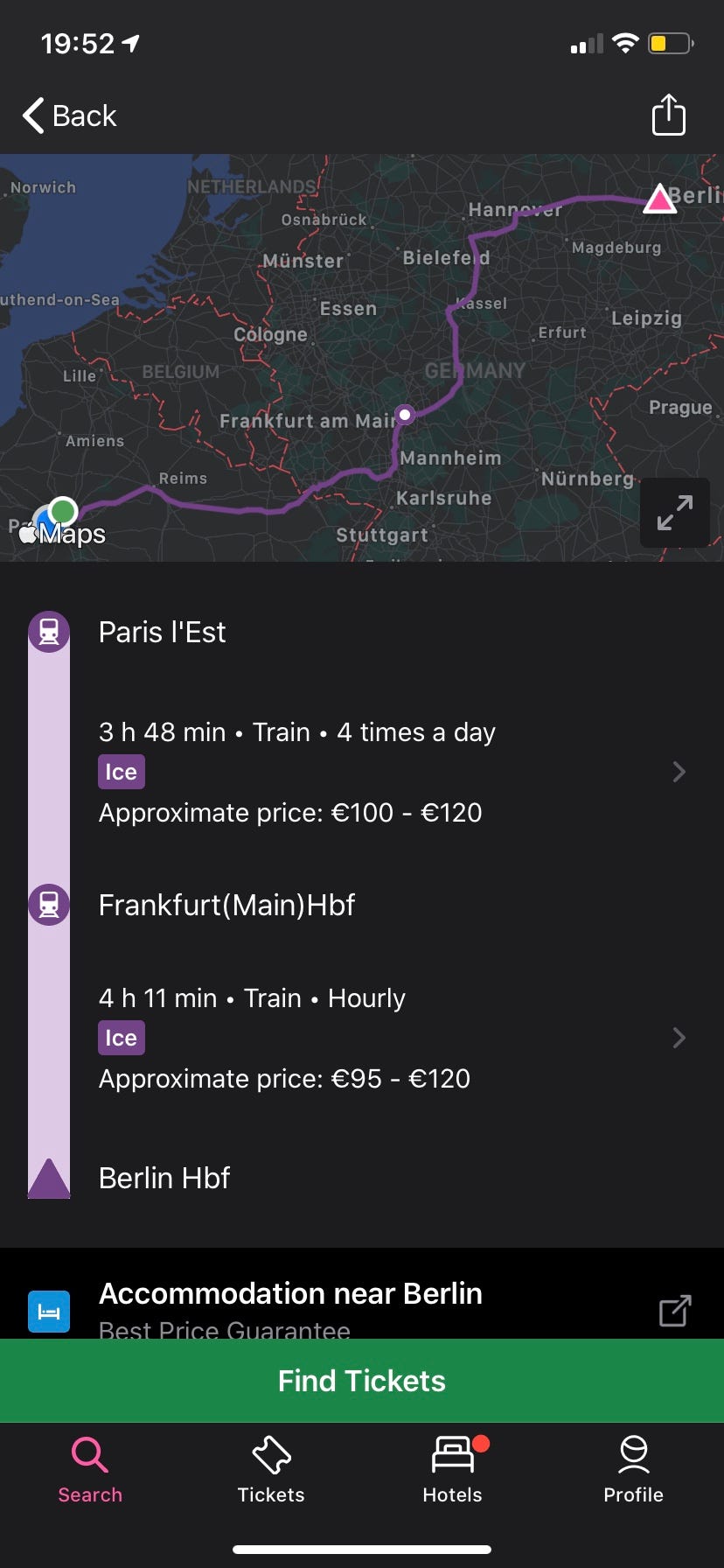The width and height of the screenshot is (724, 1568).
Task: Switch to the Tickets tab
Action: 271,1470
